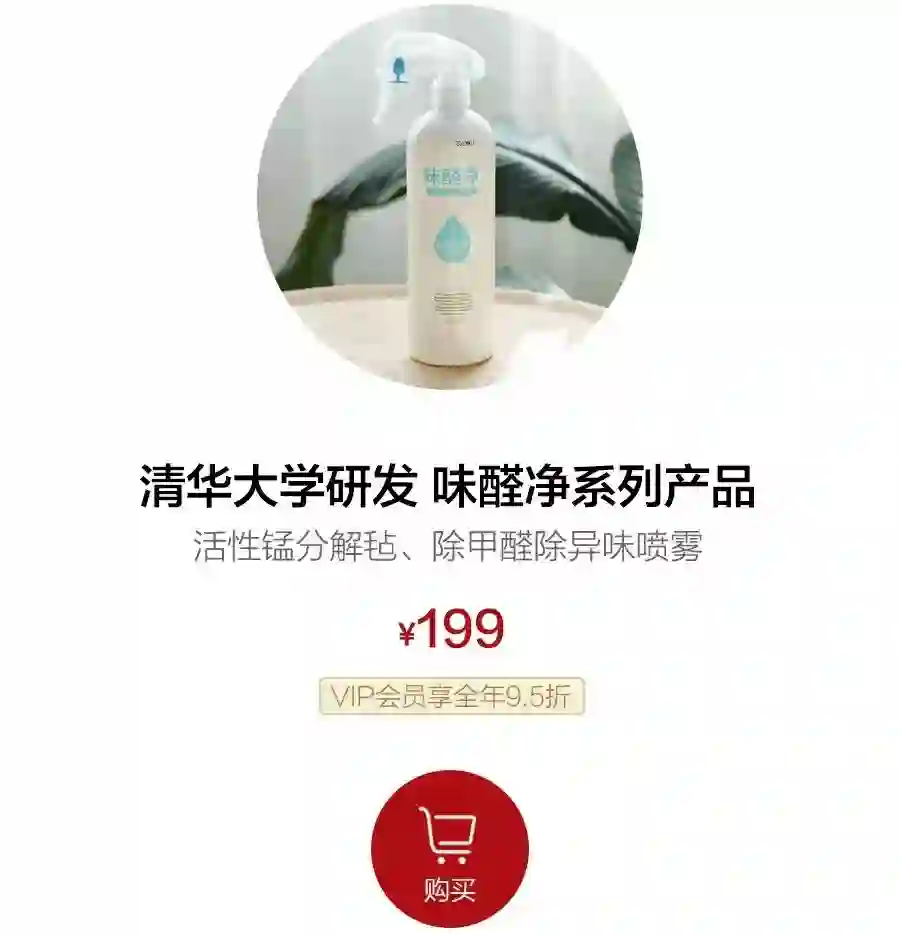Open the 味醛净 spray product image
Viewport: 900px width, 934px height.
[x=449, y=198]
